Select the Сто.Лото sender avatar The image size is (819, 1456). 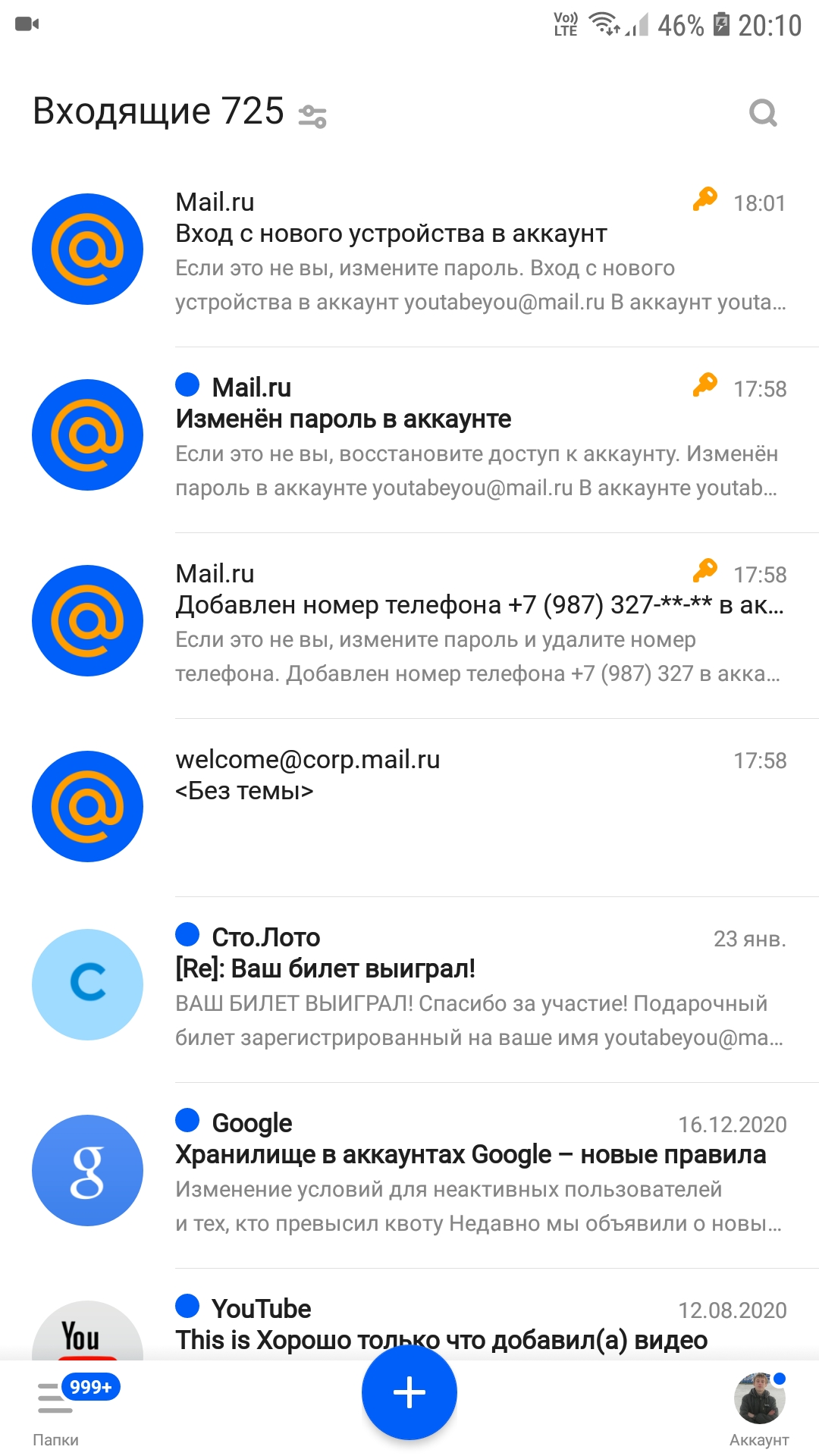point(87,984)
